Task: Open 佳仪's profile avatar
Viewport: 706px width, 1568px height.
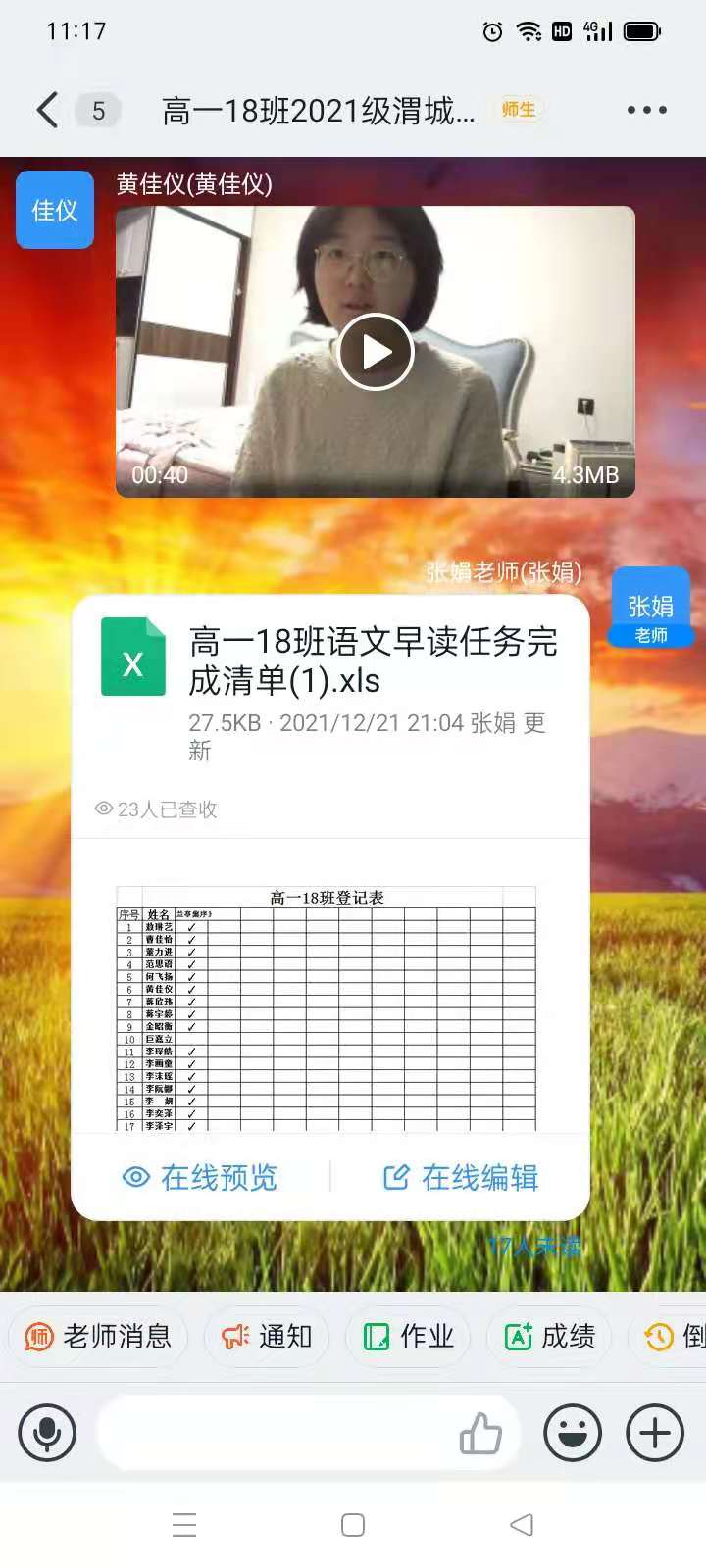Action: click(55, 210)
